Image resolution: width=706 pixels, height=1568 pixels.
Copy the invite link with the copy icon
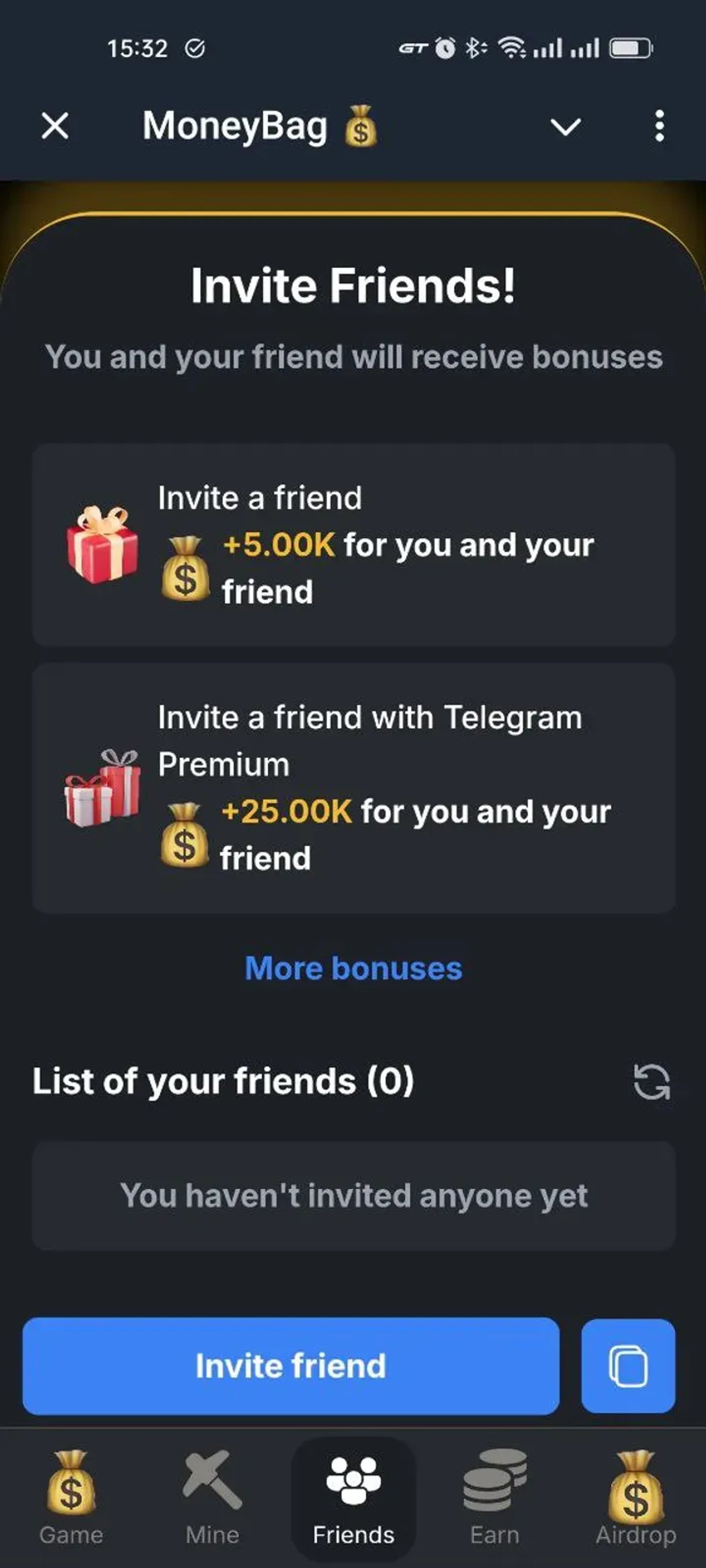629,1364
